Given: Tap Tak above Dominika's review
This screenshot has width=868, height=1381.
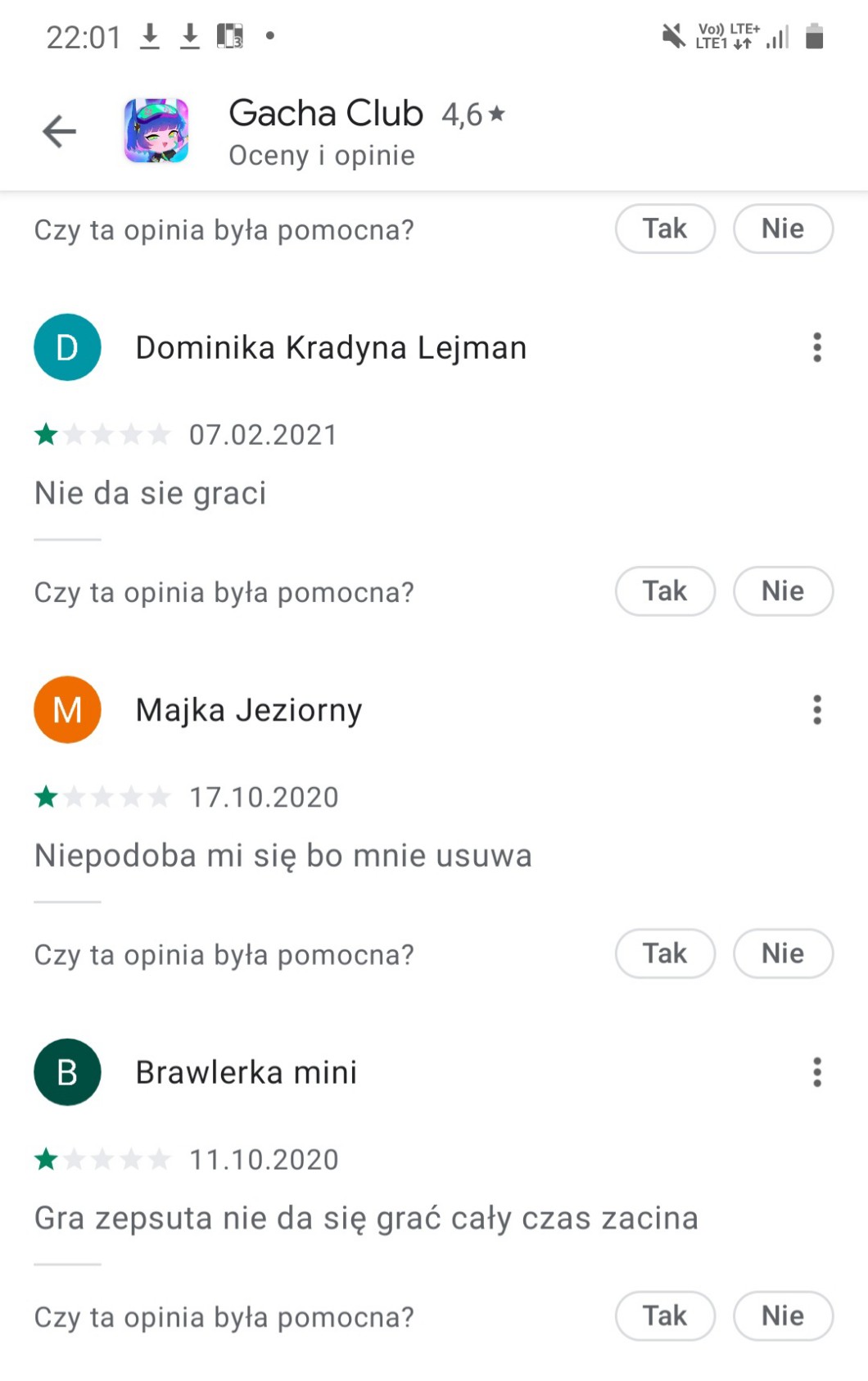Looking at the screenshot, I should [x=665, y=229].
